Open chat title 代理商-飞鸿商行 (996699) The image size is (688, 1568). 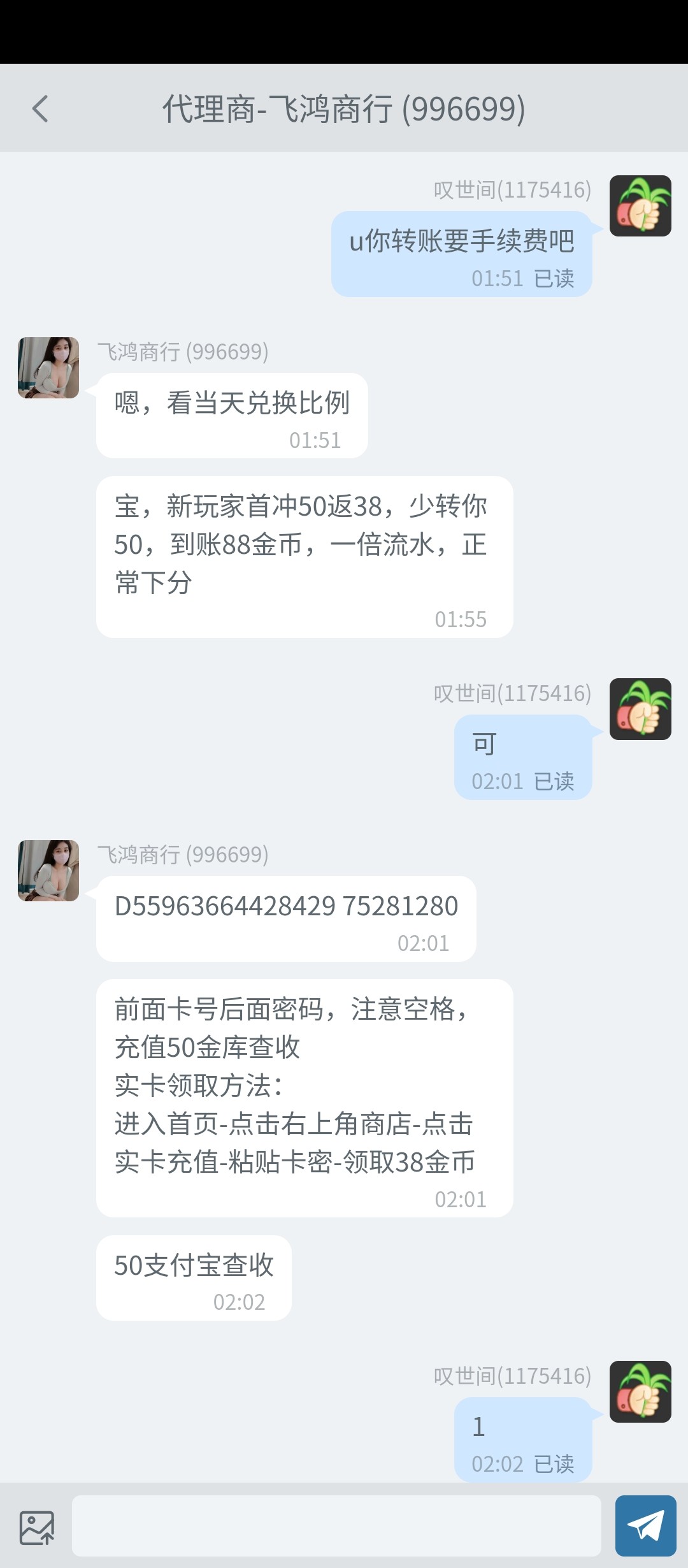(344, 108)
